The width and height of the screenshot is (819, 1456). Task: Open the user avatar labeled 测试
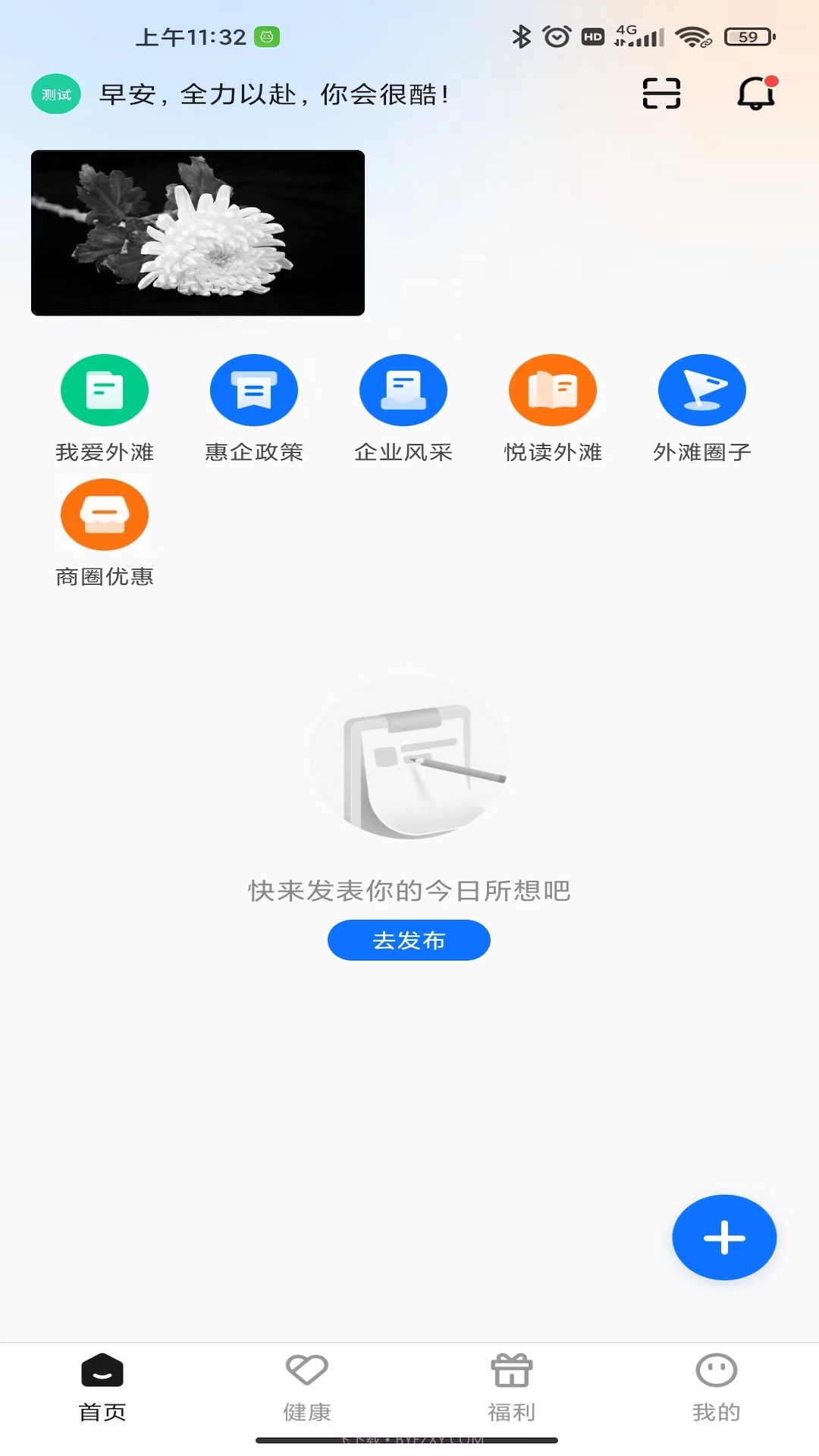[x=55, y=93]
